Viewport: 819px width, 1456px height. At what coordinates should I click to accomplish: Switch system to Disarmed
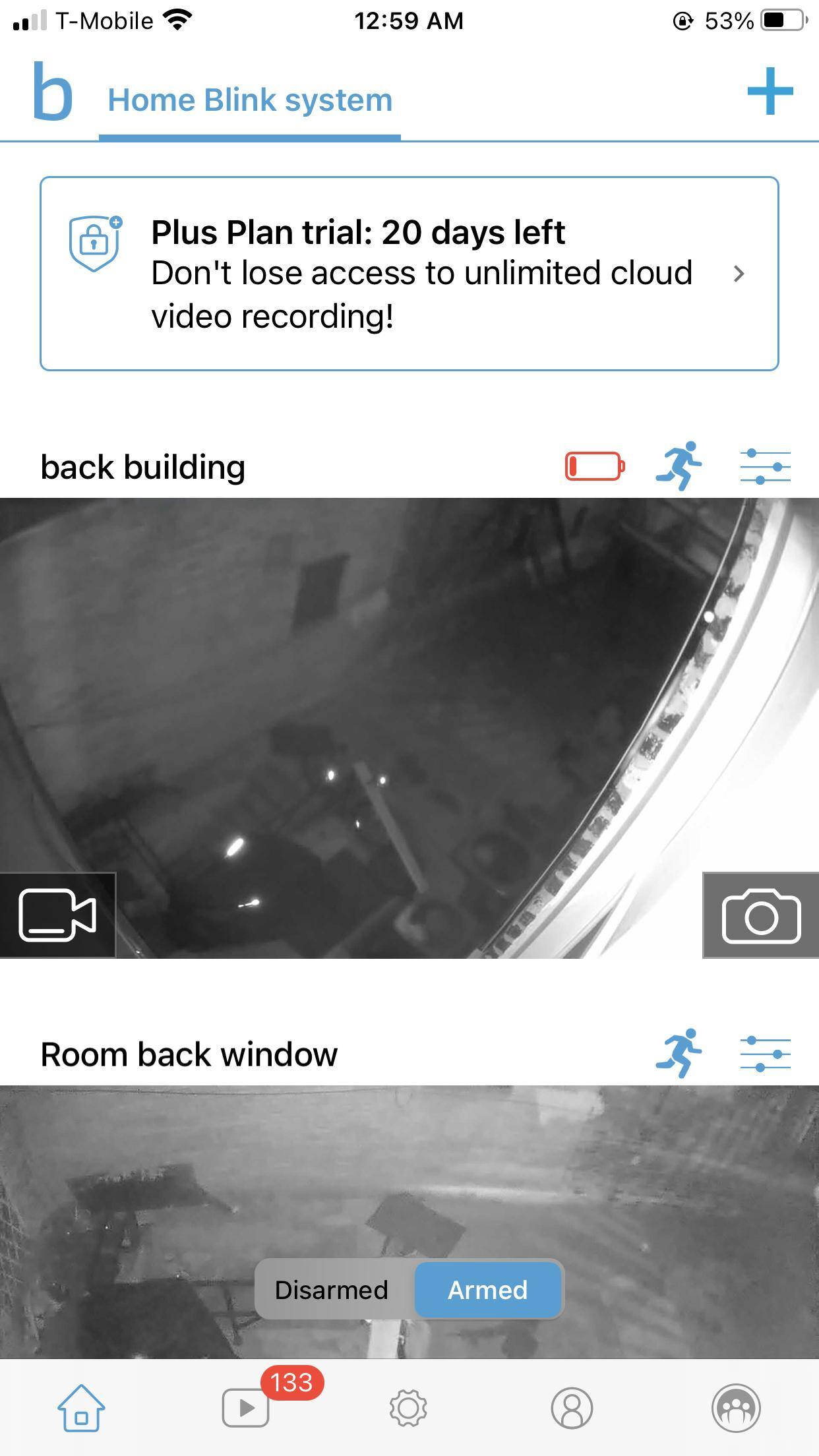(x=332, y=1290)
